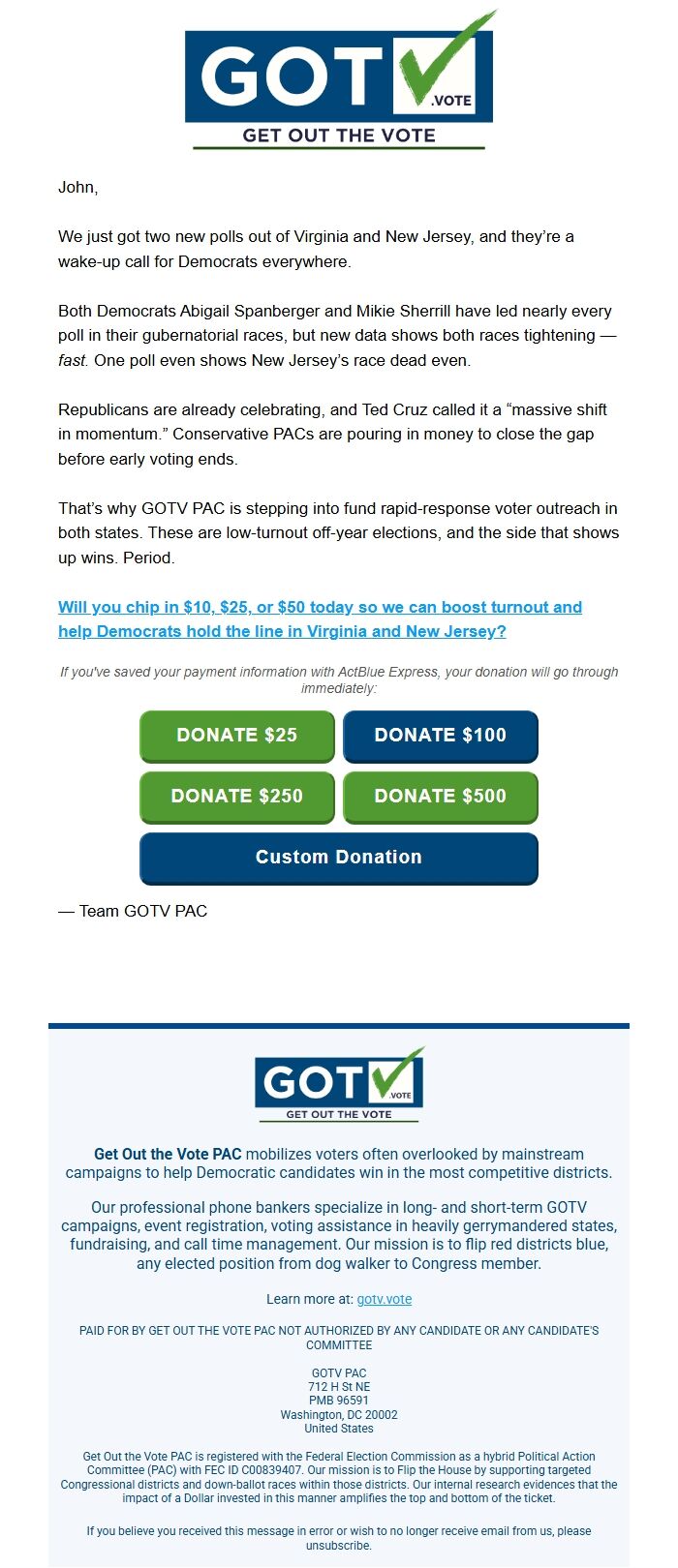The image size is (678, 1568).
Task: Choose the DONATE $100 button
Action: click(441, 736)
